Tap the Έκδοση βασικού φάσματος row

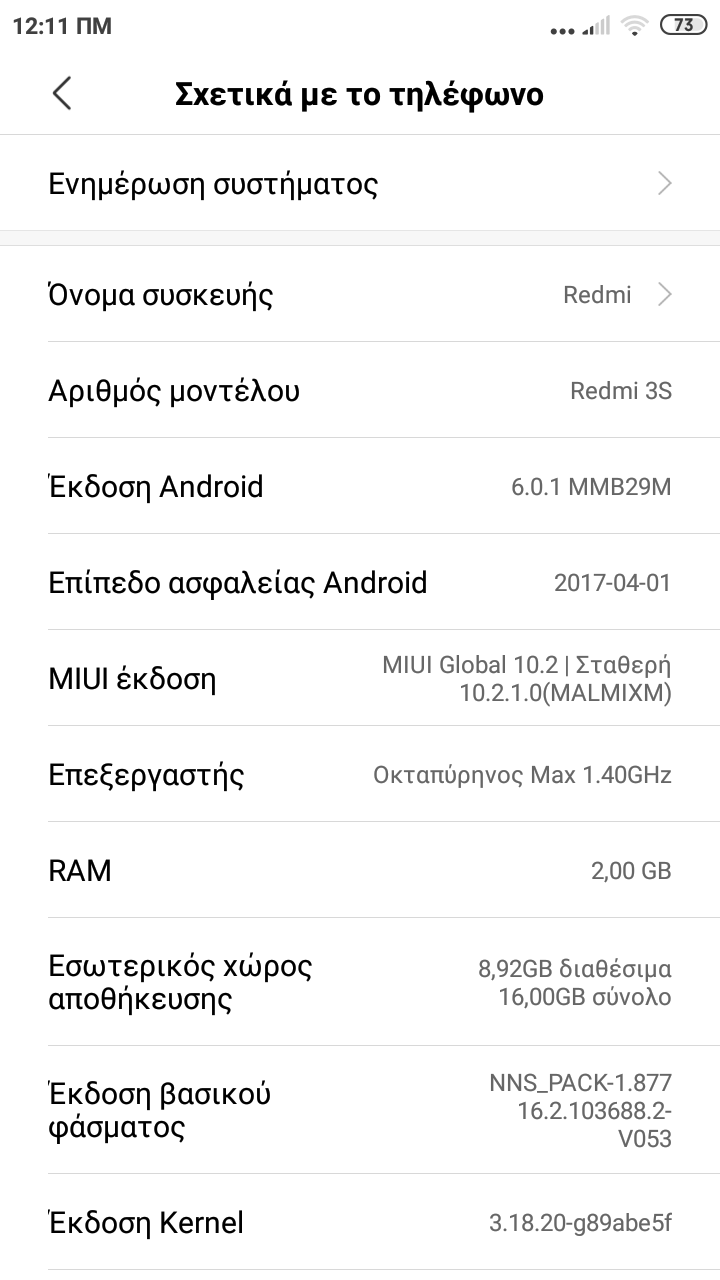[x=360, y=1110]
